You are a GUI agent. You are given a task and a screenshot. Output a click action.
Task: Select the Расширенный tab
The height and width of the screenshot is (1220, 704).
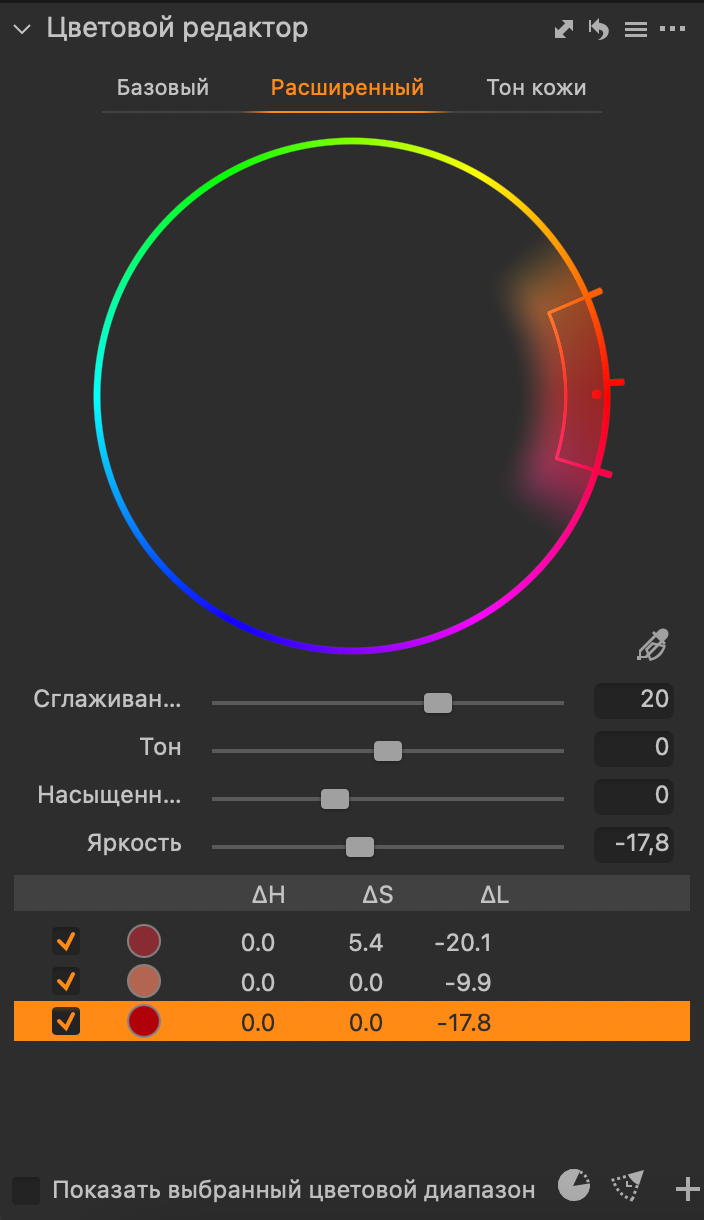pos(347,88)
